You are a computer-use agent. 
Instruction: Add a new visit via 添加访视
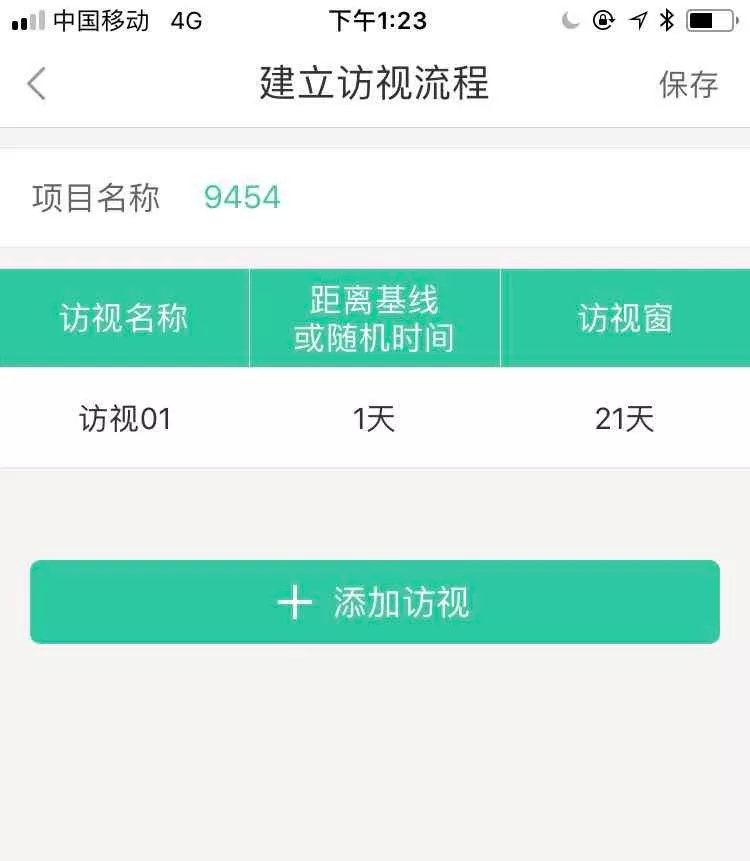(375, 601)
